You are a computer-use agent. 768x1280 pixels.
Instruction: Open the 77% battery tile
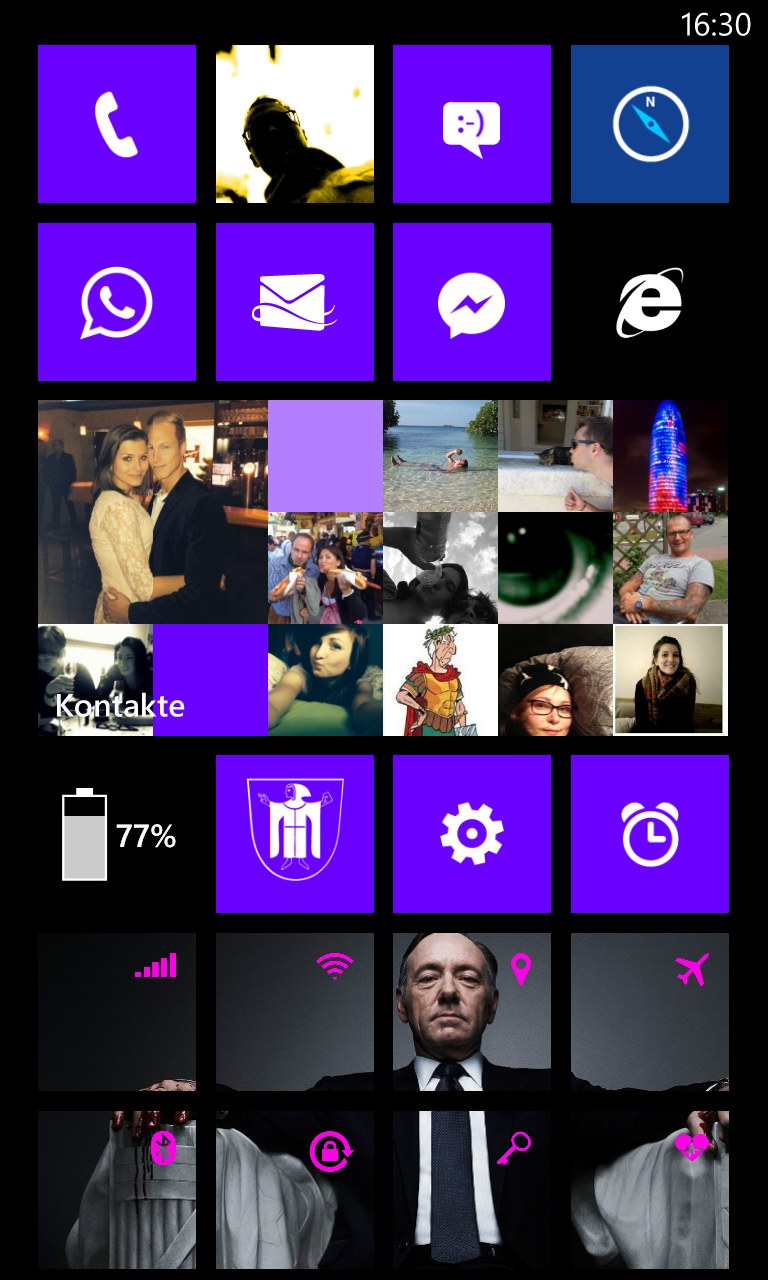[x=117, y=834]
